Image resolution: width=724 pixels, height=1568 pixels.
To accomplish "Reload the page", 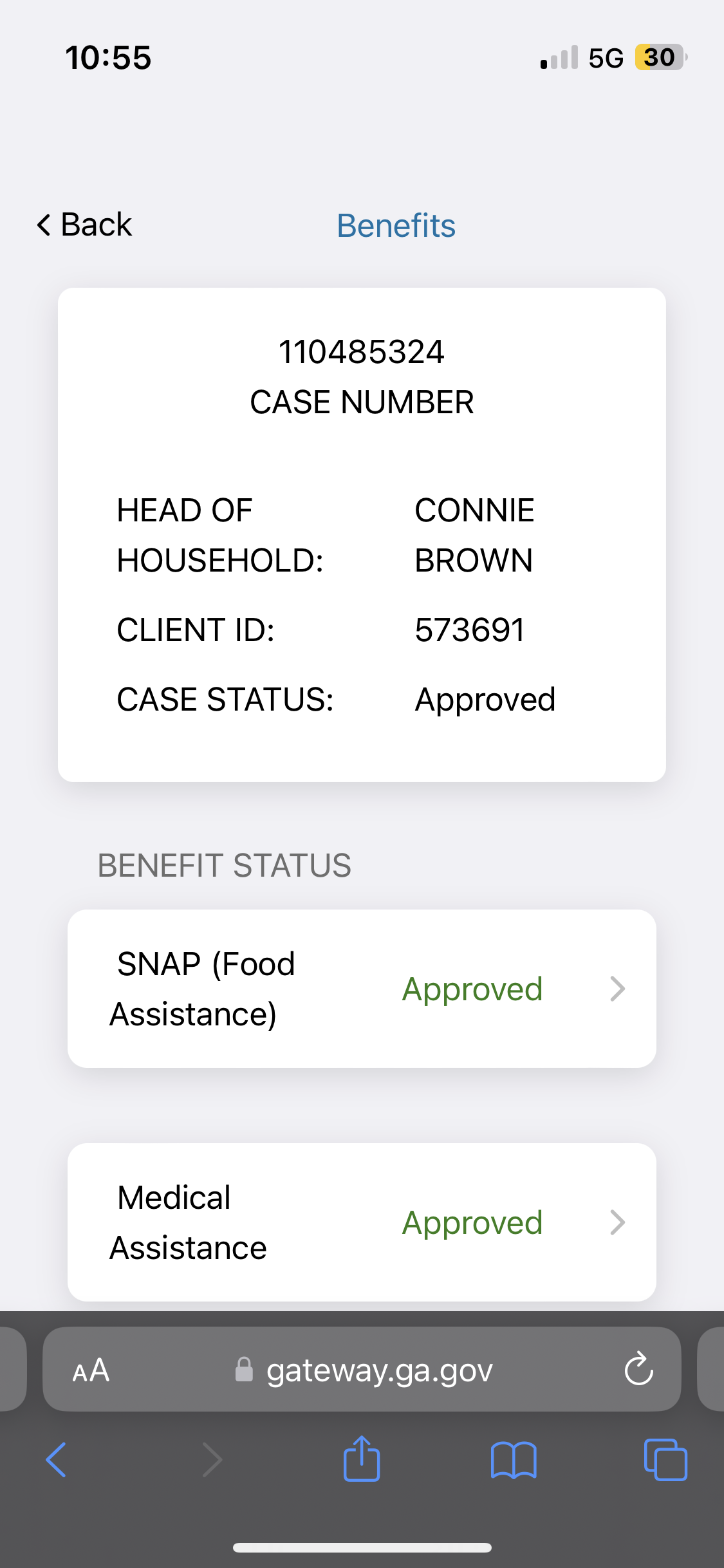I will click(638, 1368).
